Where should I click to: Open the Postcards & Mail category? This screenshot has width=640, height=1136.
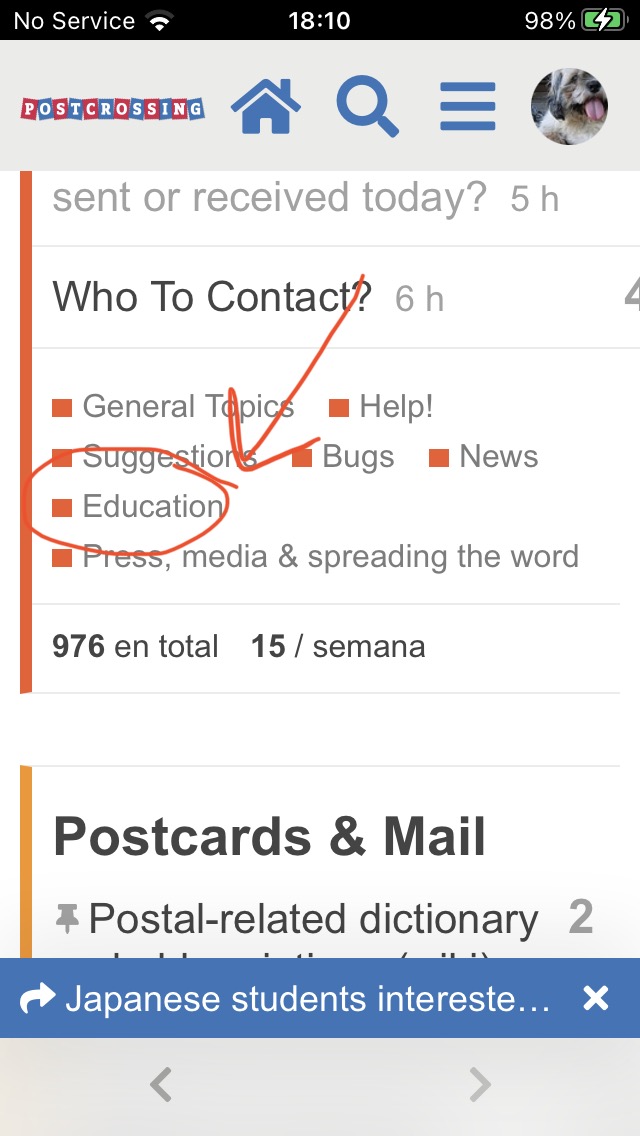click(x=269, y=836)
